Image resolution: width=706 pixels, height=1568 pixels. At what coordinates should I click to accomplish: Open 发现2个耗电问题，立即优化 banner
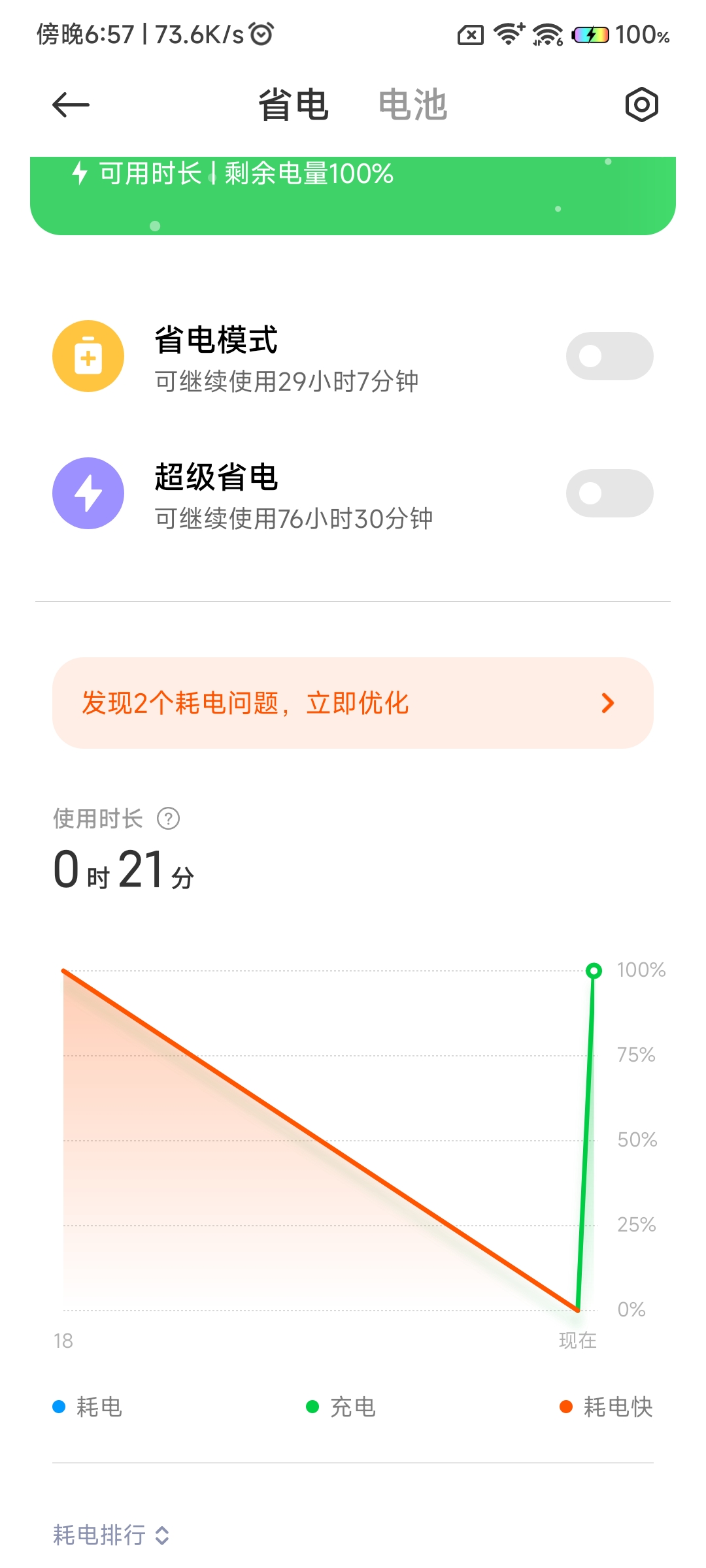click(x=353, y=703)
